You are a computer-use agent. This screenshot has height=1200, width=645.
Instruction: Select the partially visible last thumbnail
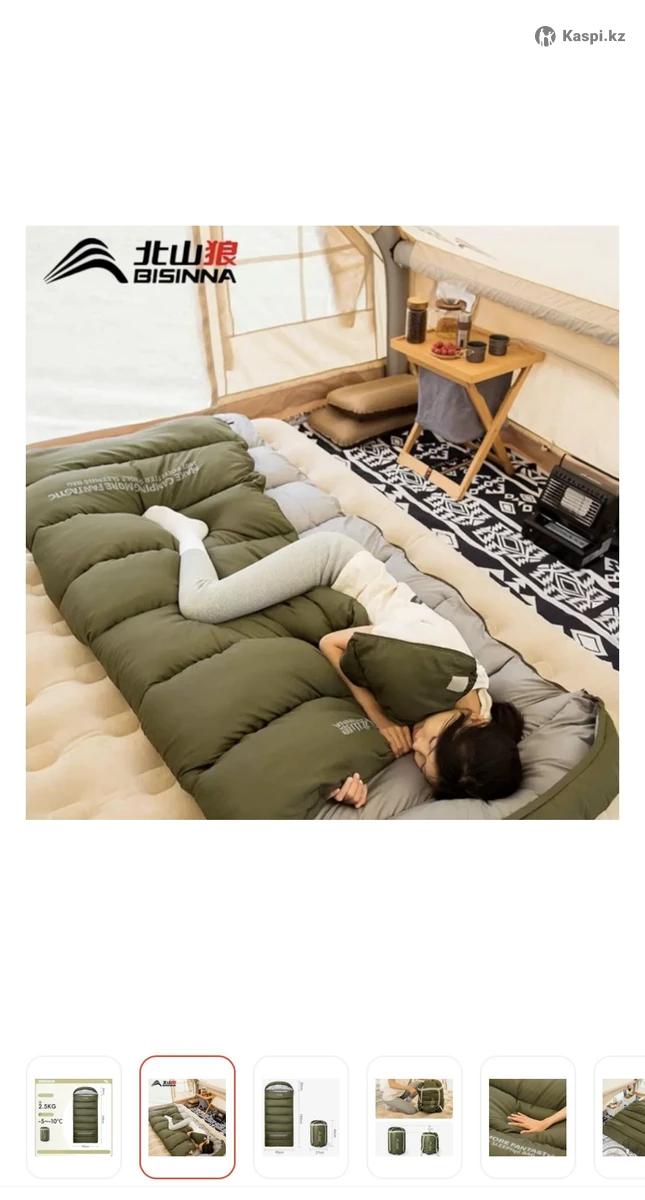[x=624, y=1117]
